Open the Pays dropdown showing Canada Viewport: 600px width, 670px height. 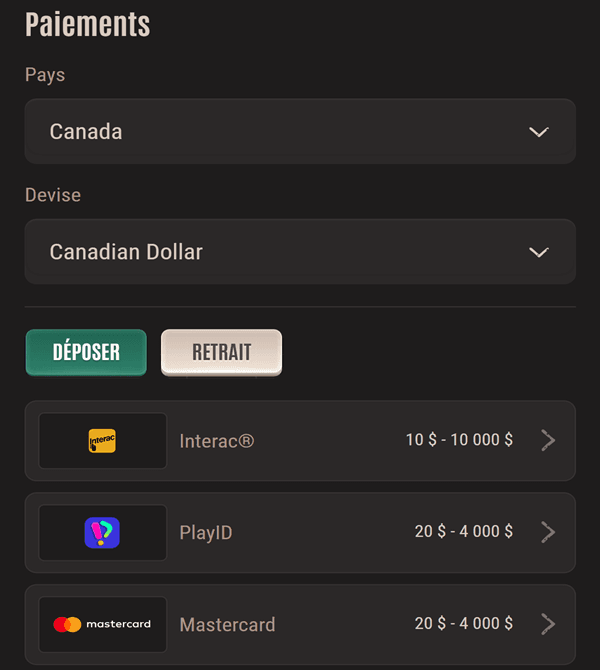[299, 131]
